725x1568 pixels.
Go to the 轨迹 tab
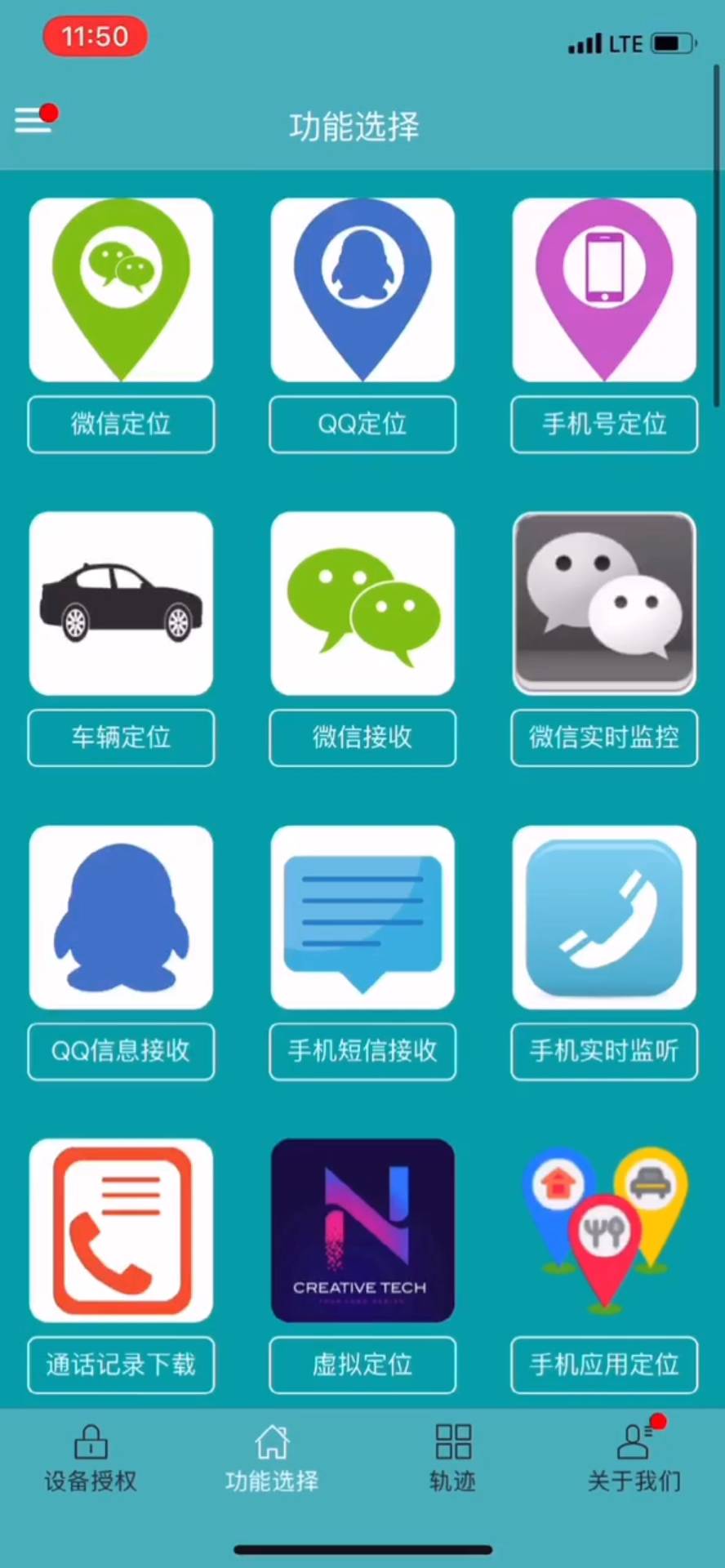(453, 1458)
